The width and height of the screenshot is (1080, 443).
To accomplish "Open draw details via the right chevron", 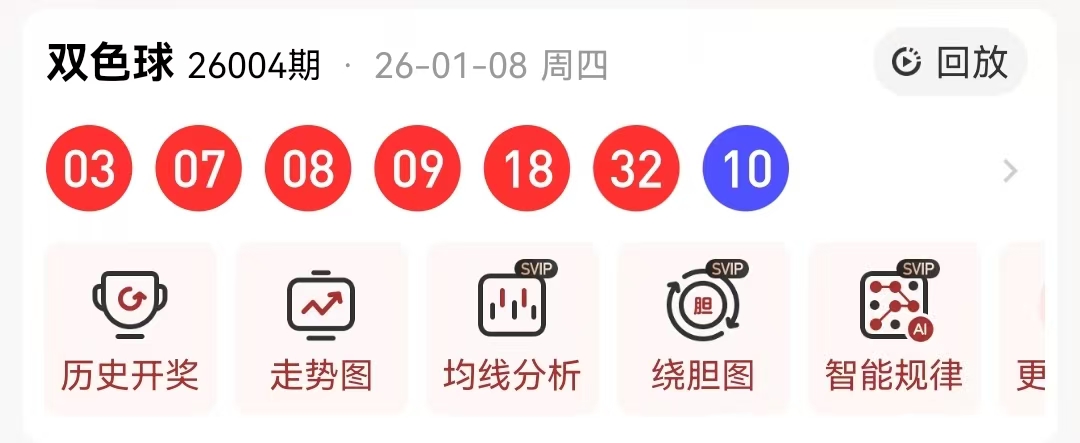I will 1010,172.
